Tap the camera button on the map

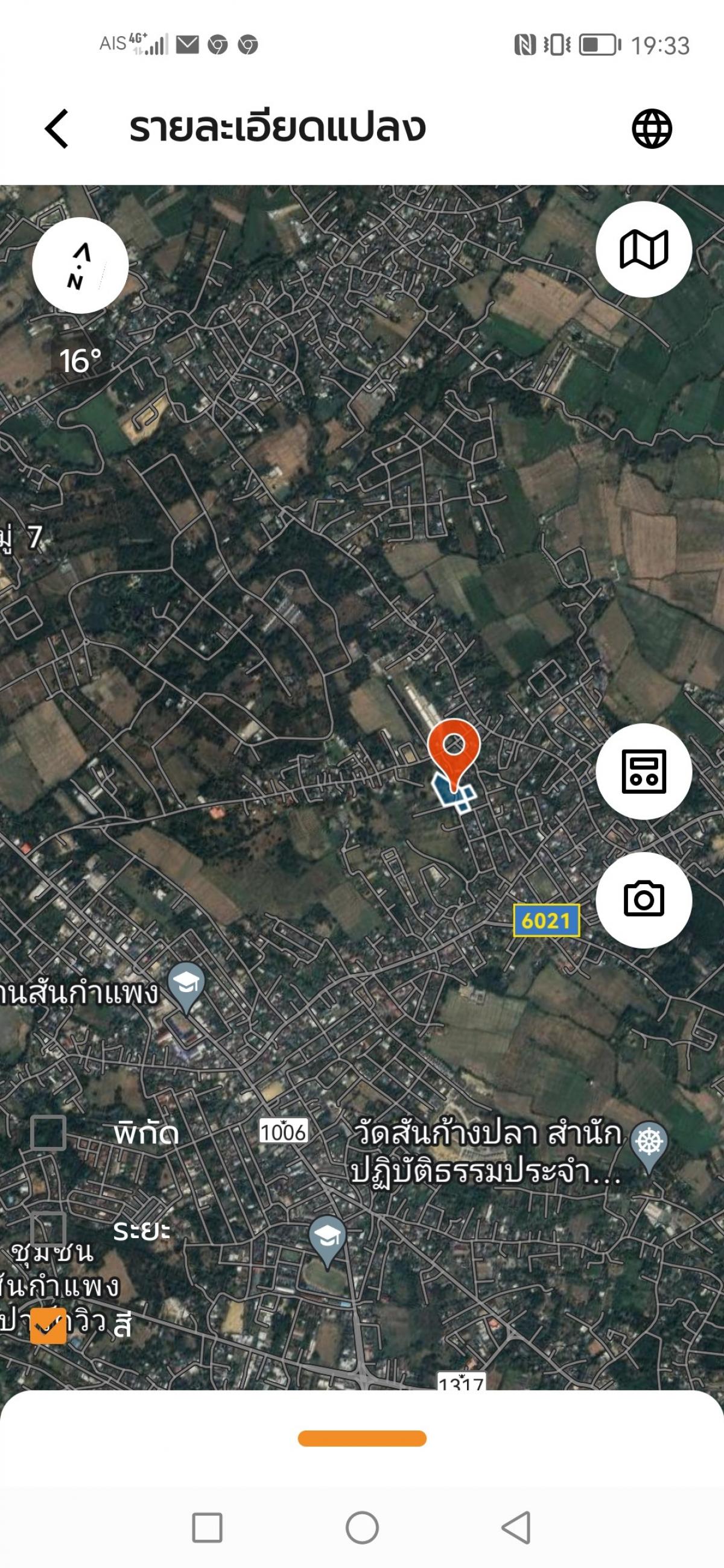(x=644, y=899)
